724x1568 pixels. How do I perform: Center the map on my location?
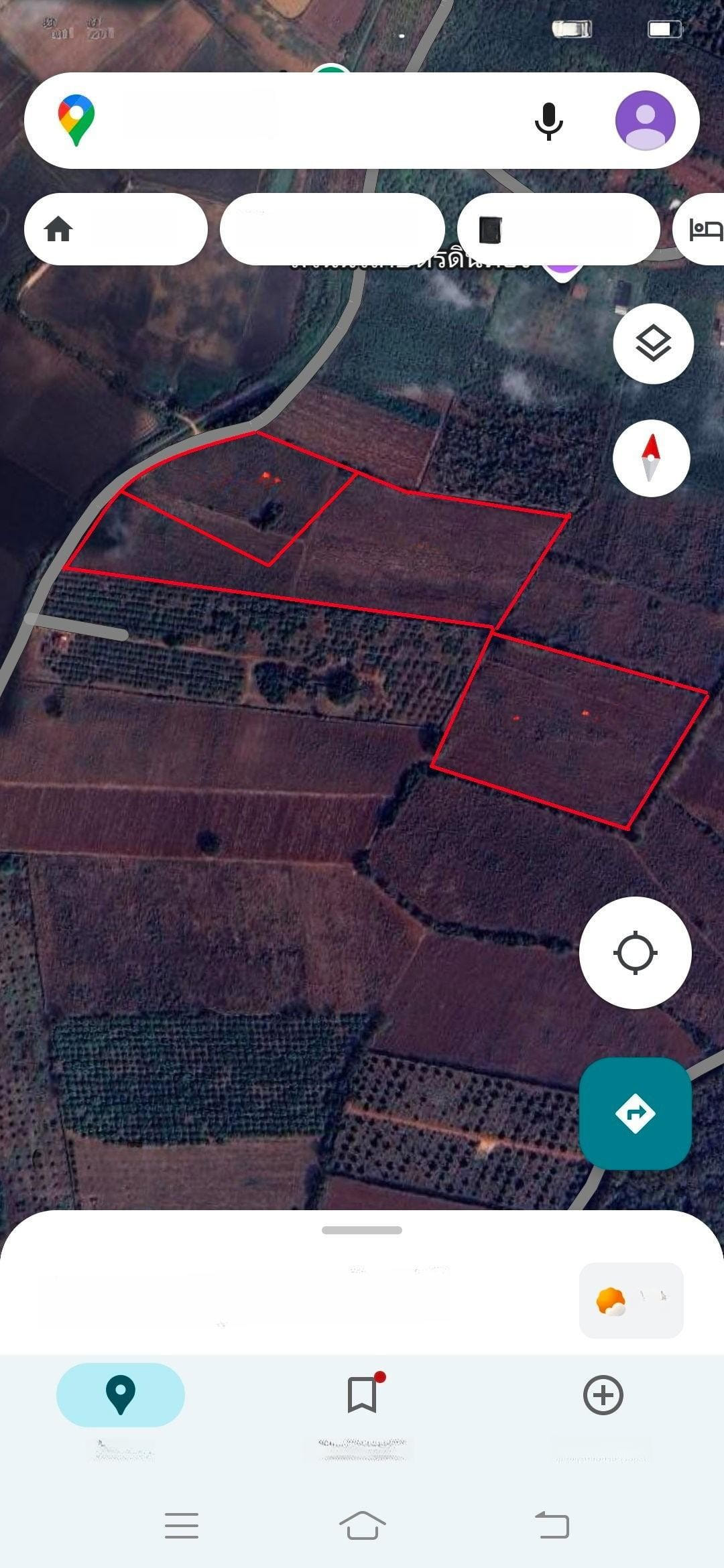(635, 952)
